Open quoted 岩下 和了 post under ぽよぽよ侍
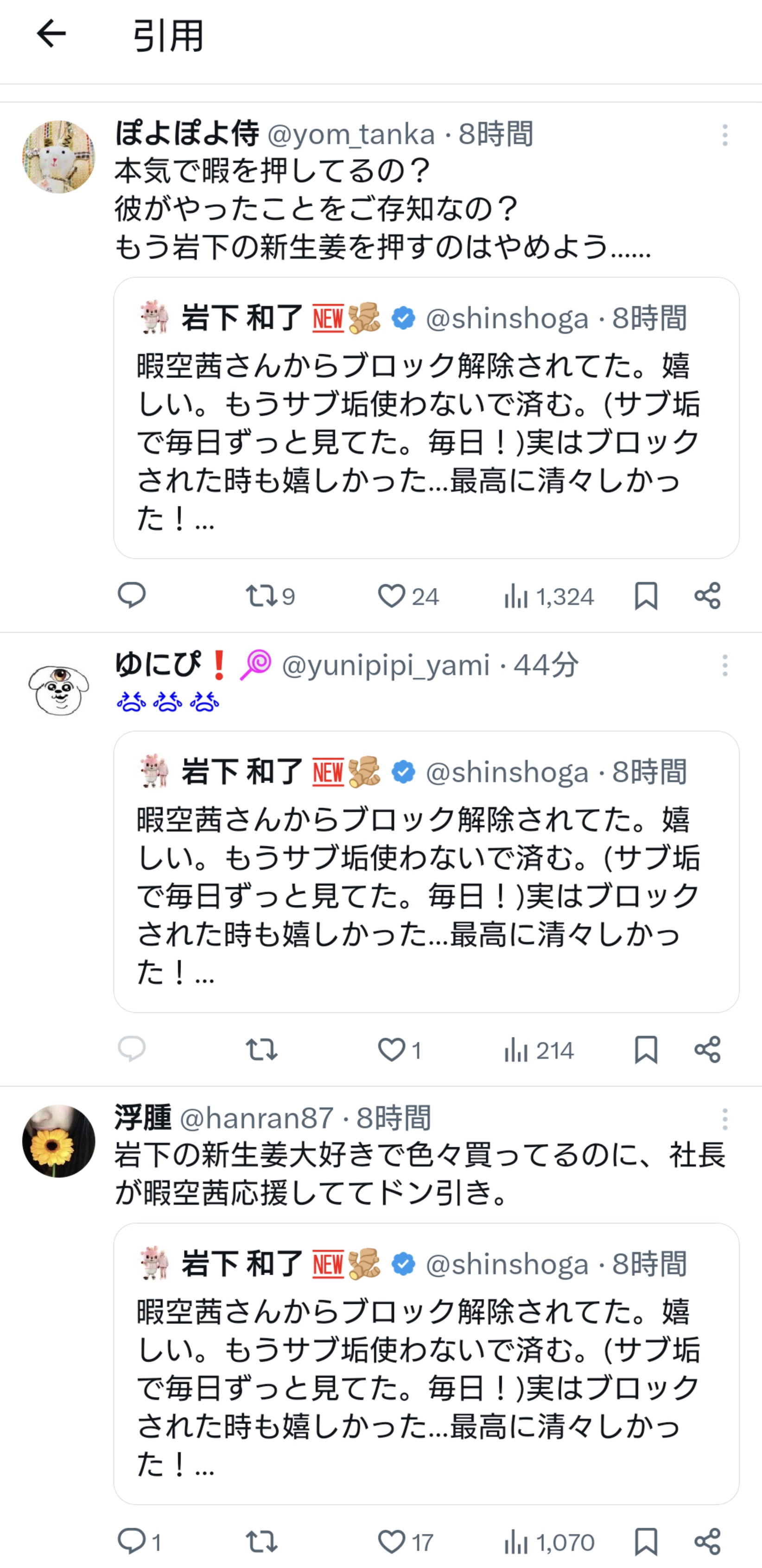762x1568 pixels. (x=426, y=417)
